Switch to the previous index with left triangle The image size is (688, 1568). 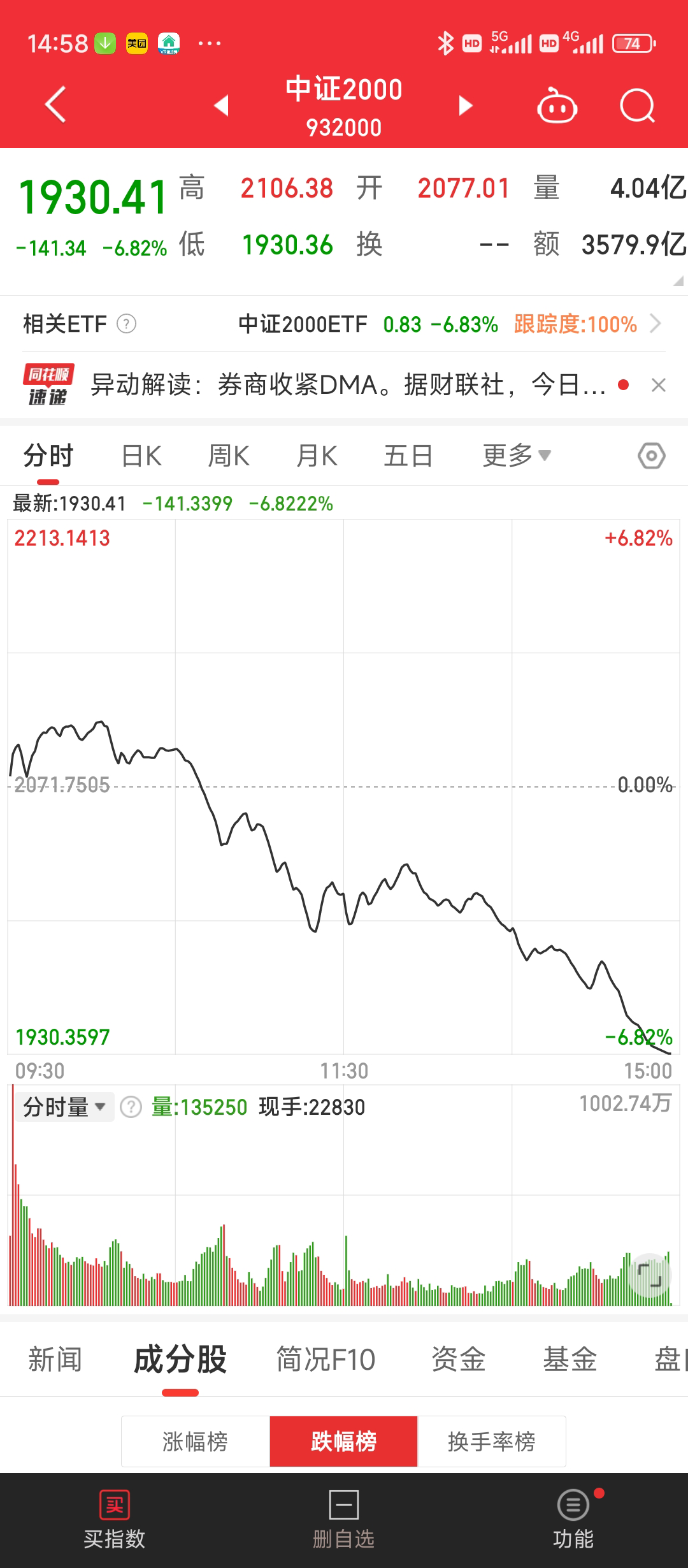[221, 105]
